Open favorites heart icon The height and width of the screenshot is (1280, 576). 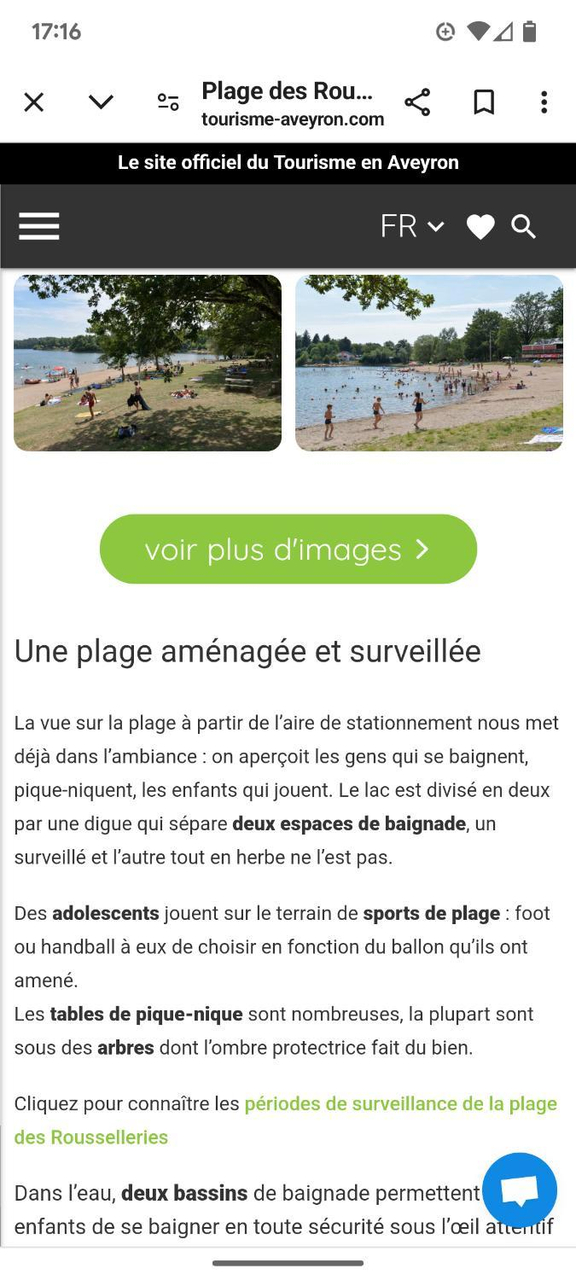(481, 227)
